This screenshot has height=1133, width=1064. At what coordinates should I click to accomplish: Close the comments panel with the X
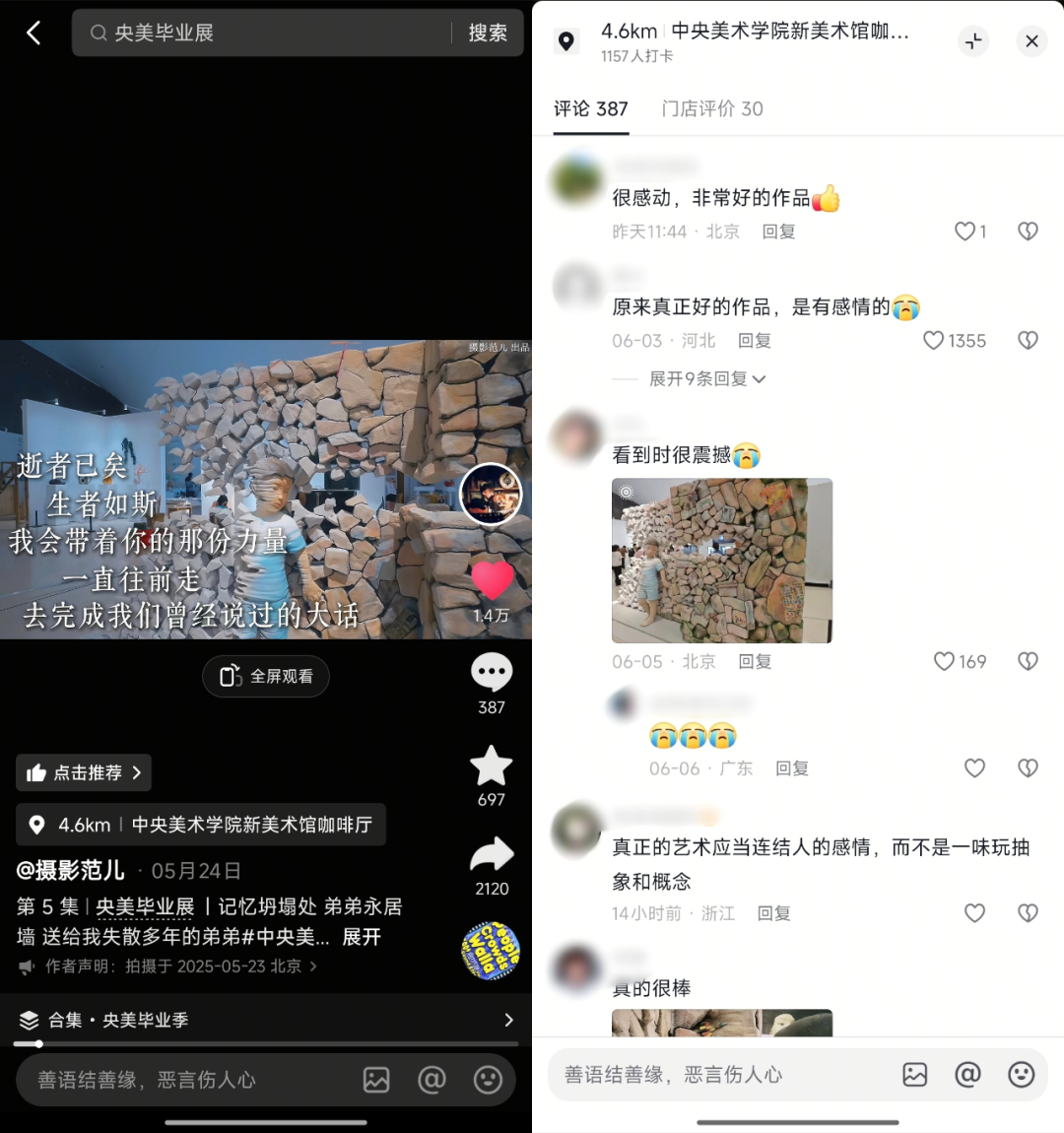click(x=1031, y=41)
